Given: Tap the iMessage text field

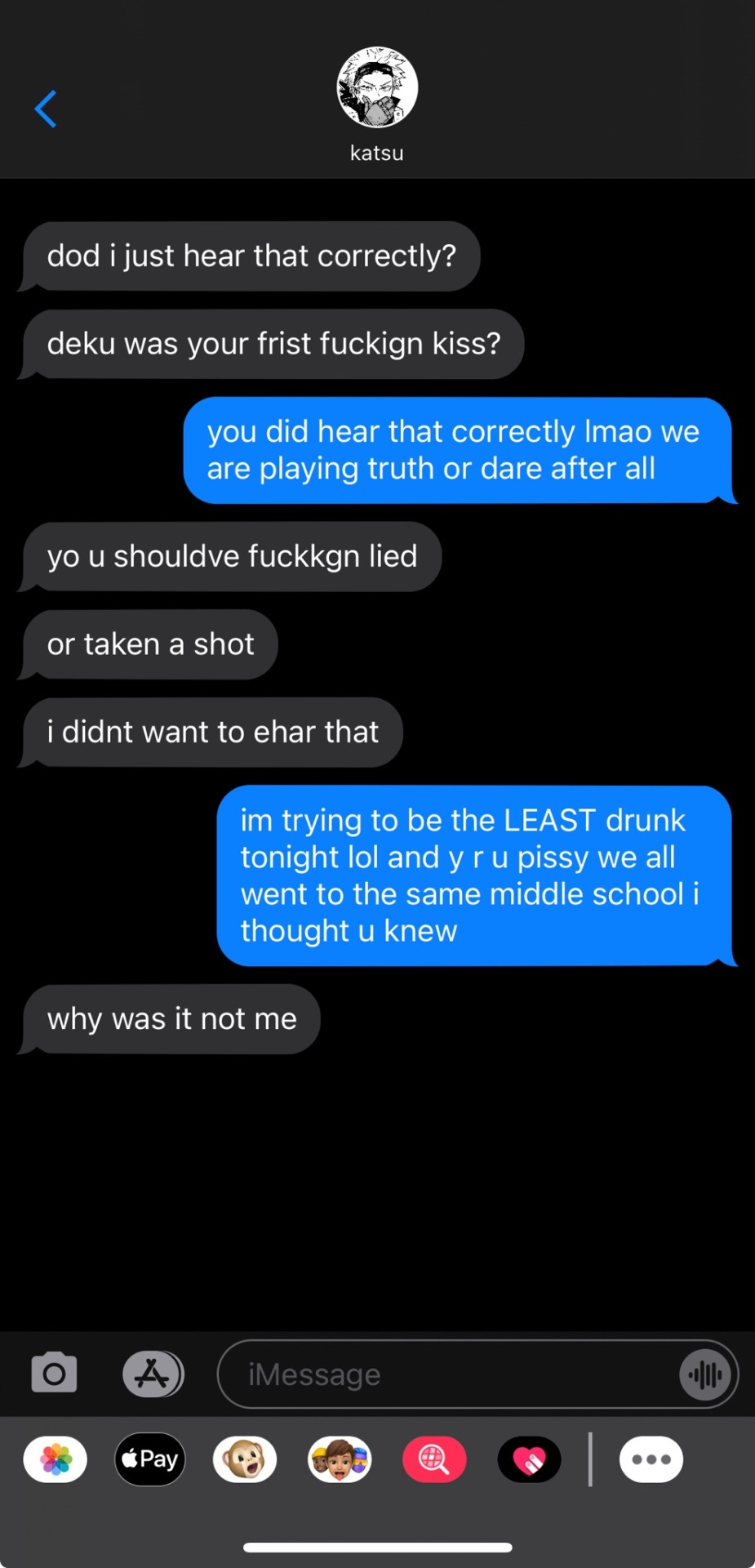Looking at the screenshot, I should point(449,1374).
